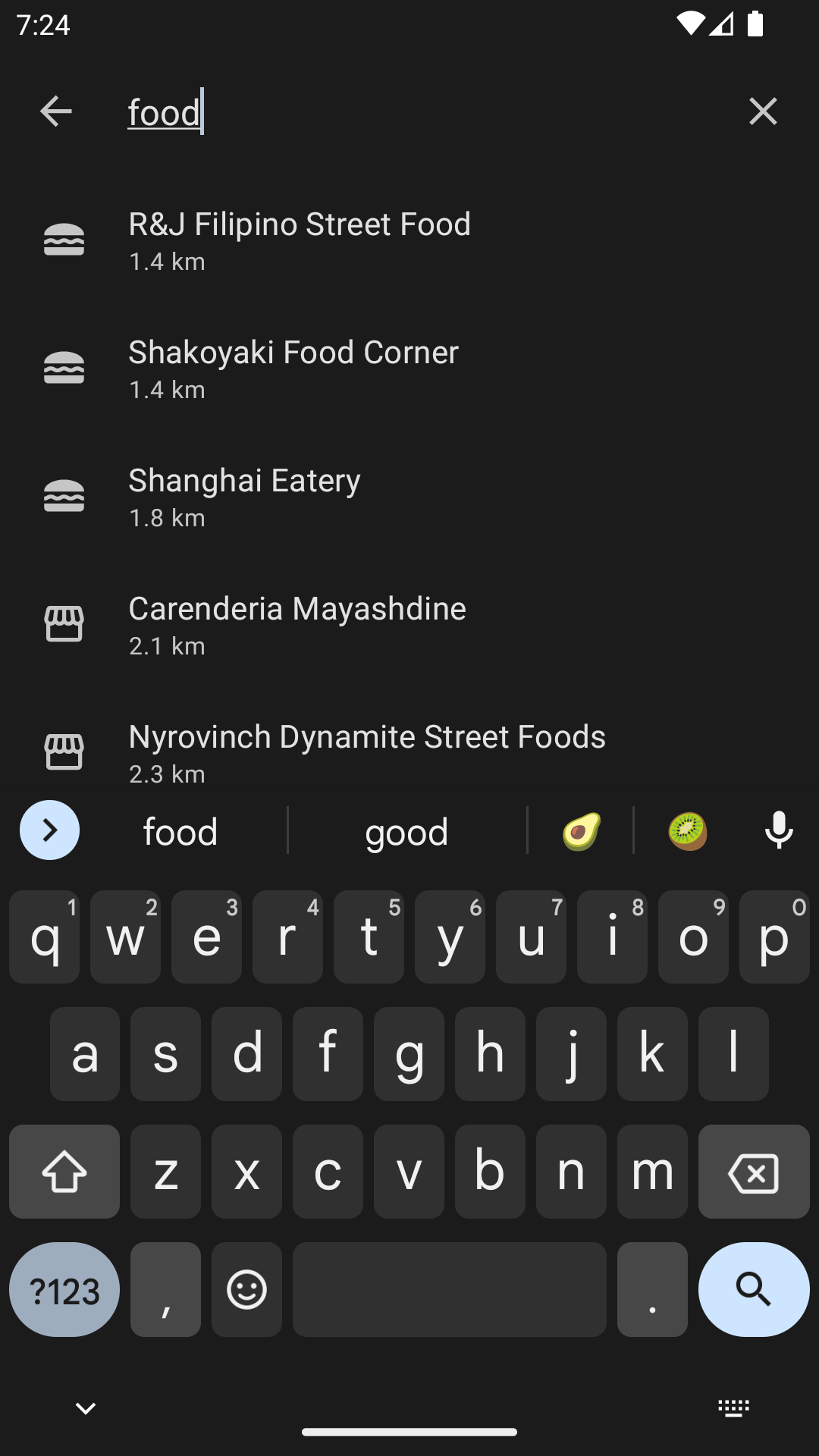Open Shanghai Eatery result

(244, 496)
